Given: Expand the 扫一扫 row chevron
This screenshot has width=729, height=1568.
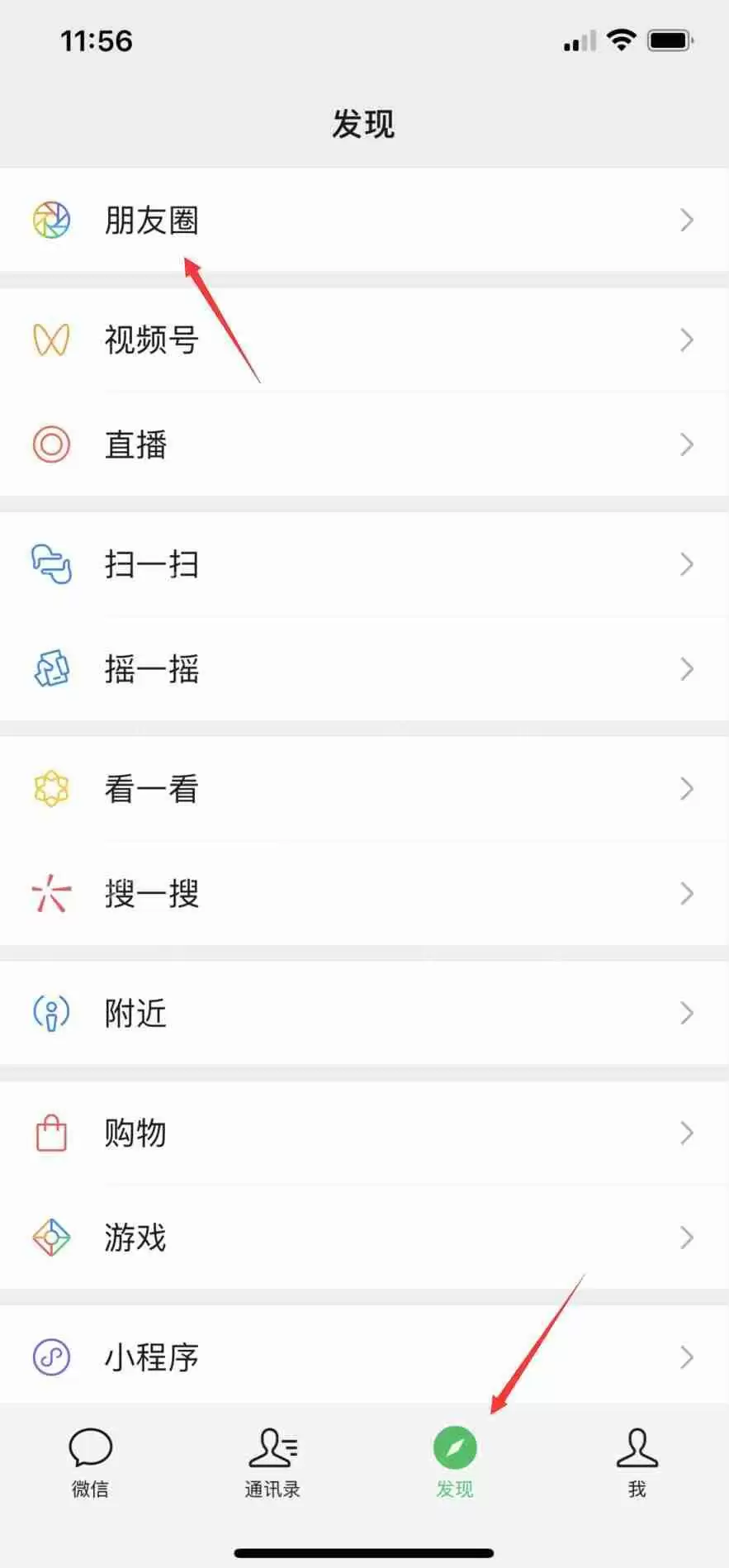Looking at the screenshot, I should coord(688,564).
